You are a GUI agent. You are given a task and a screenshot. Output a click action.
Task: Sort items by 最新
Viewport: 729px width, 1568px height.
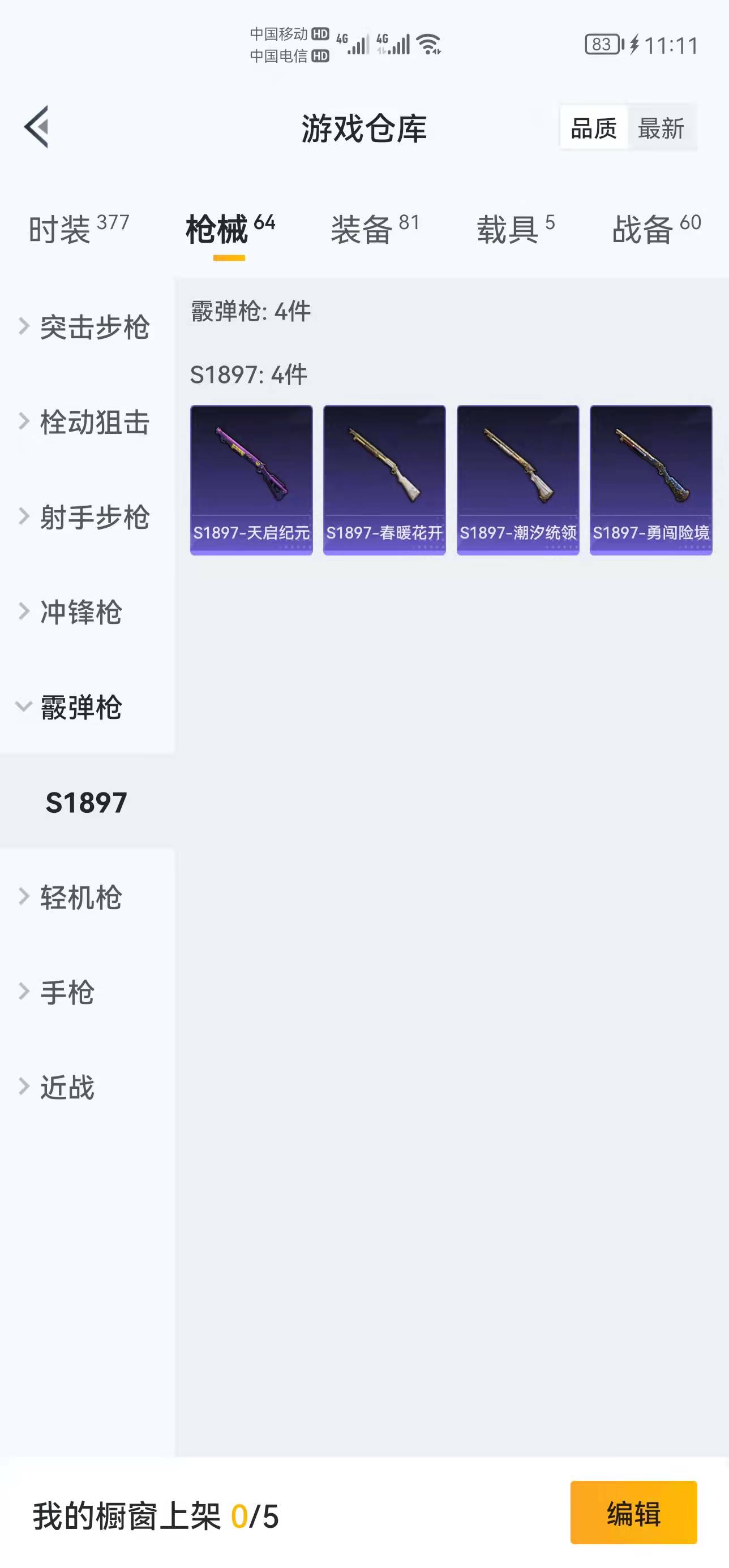pos(661,128)
